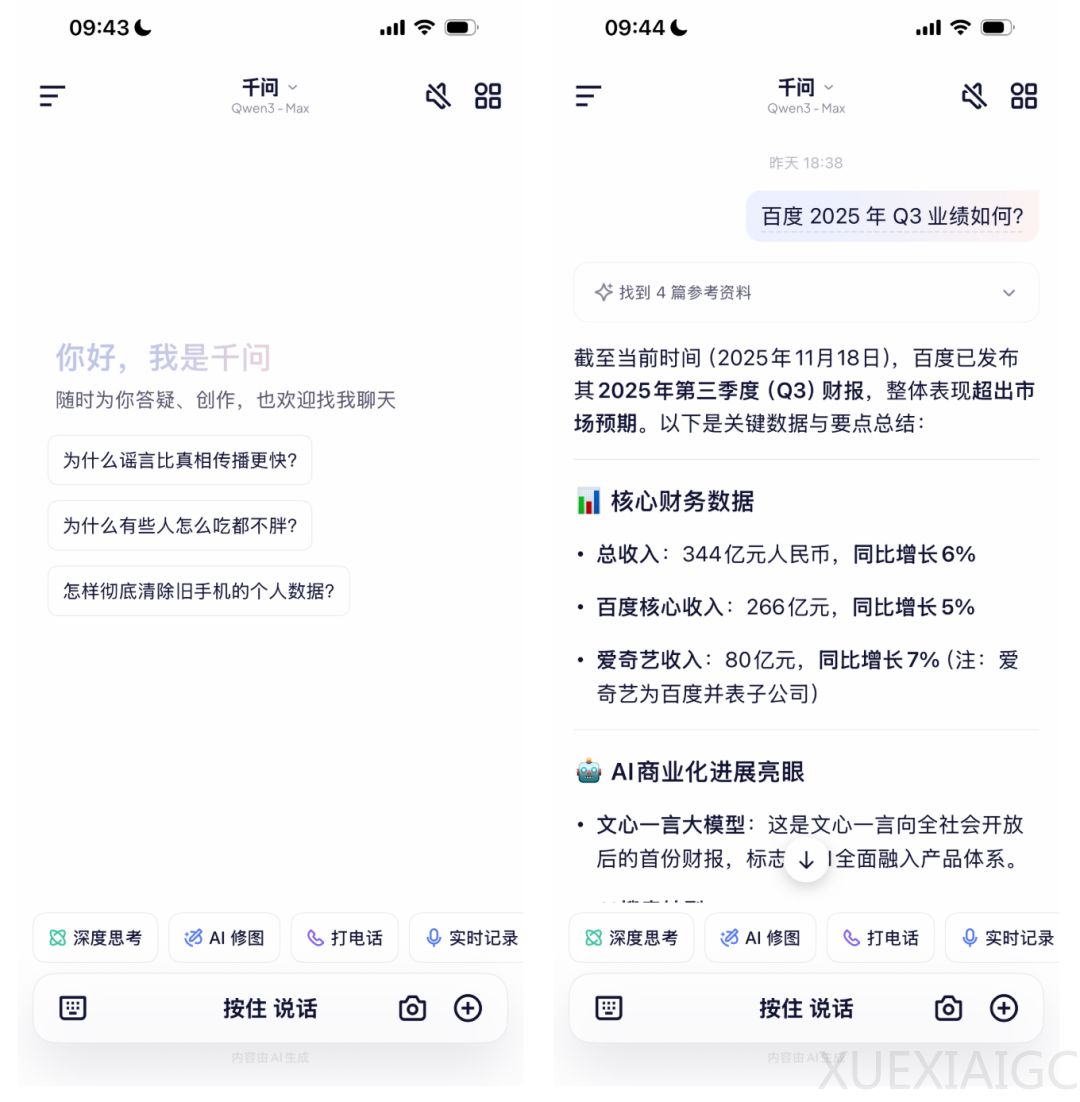Expand the 找到 4 篇参考资料 references panel
This screenshot has height=1102, width=1080.
click(x=806, y=292)
